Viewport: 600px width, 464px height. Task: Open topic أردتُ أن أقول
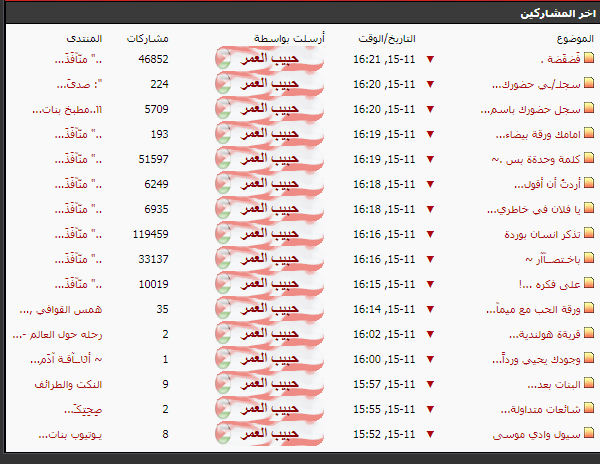coord(545,184)
